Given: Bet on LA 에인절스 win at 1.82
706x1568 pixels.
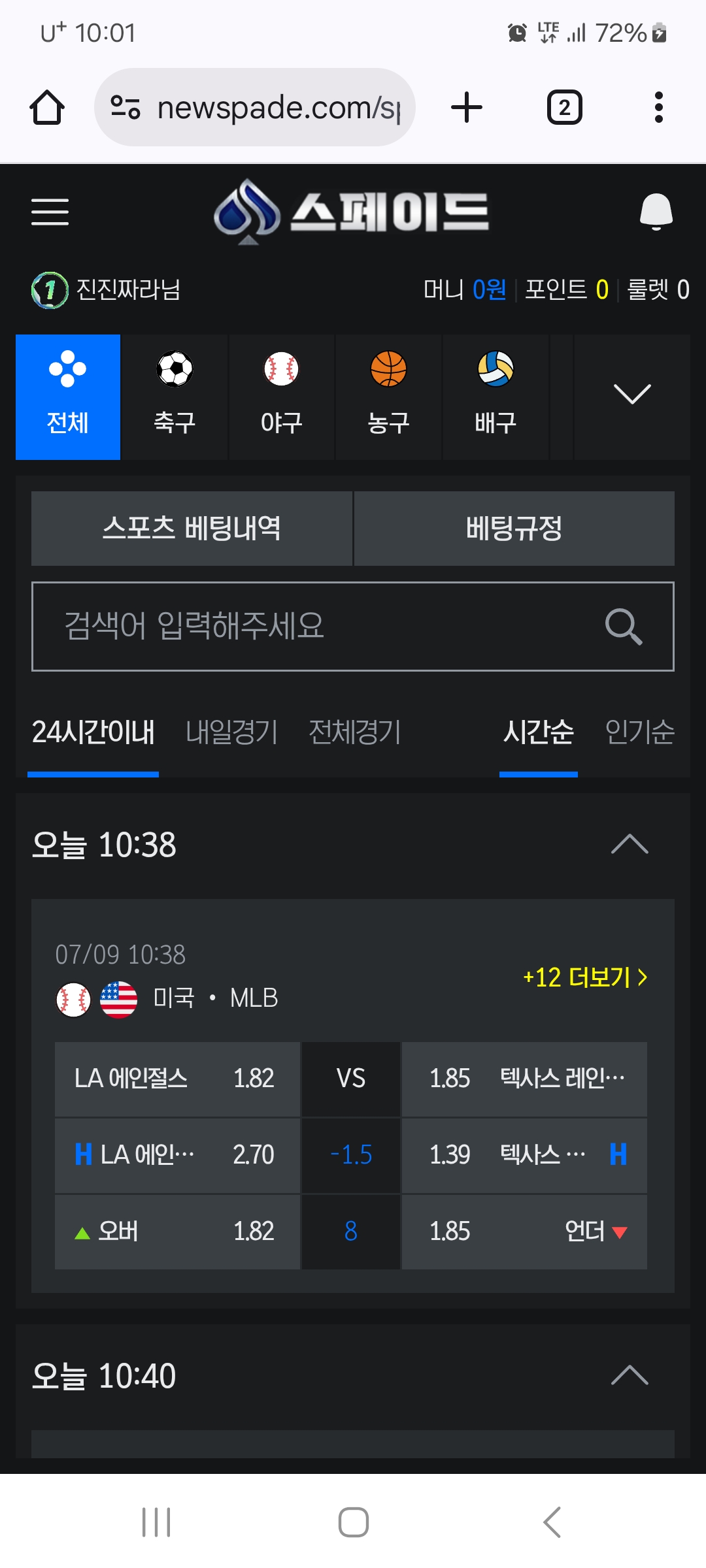Looking at the screenshot, I should (x=177, y=1079).
